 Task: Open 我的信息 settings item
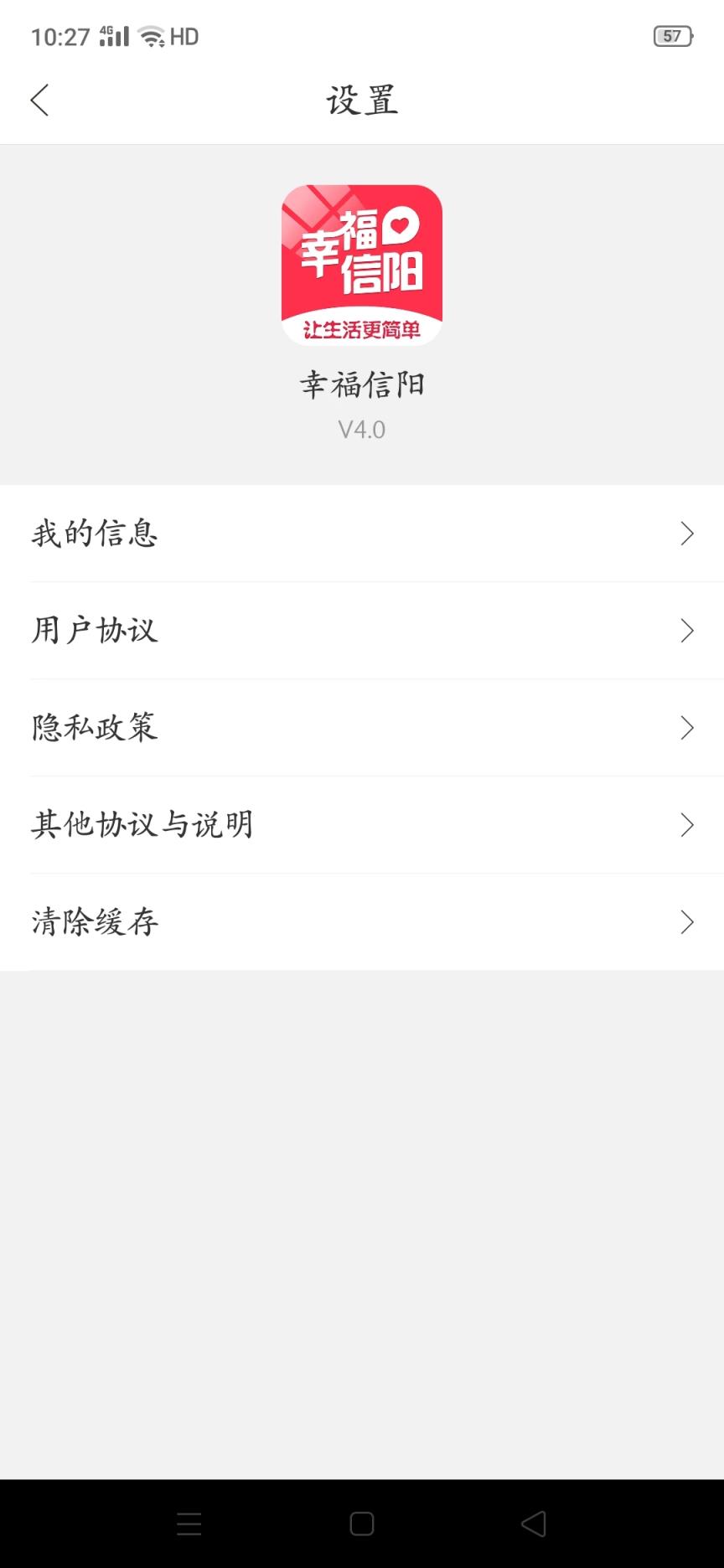[x=95, y=534]
